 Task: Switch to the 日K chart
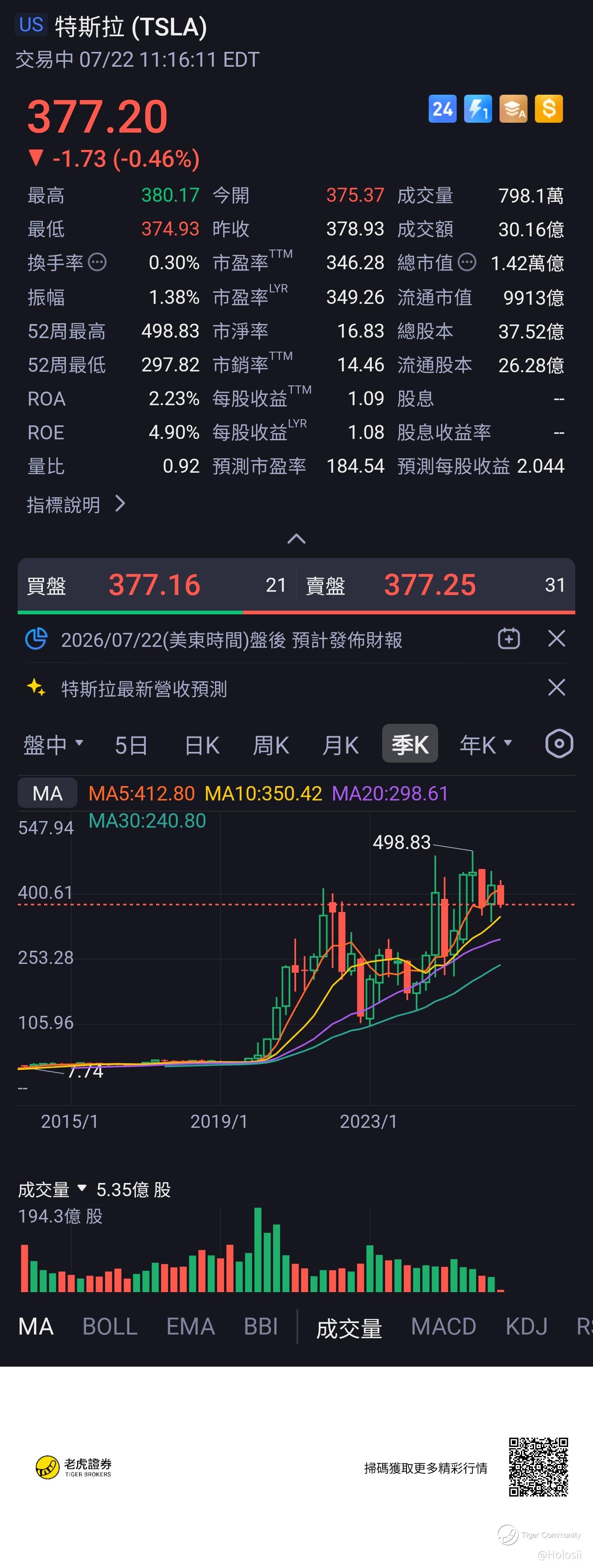coord(202,744)
